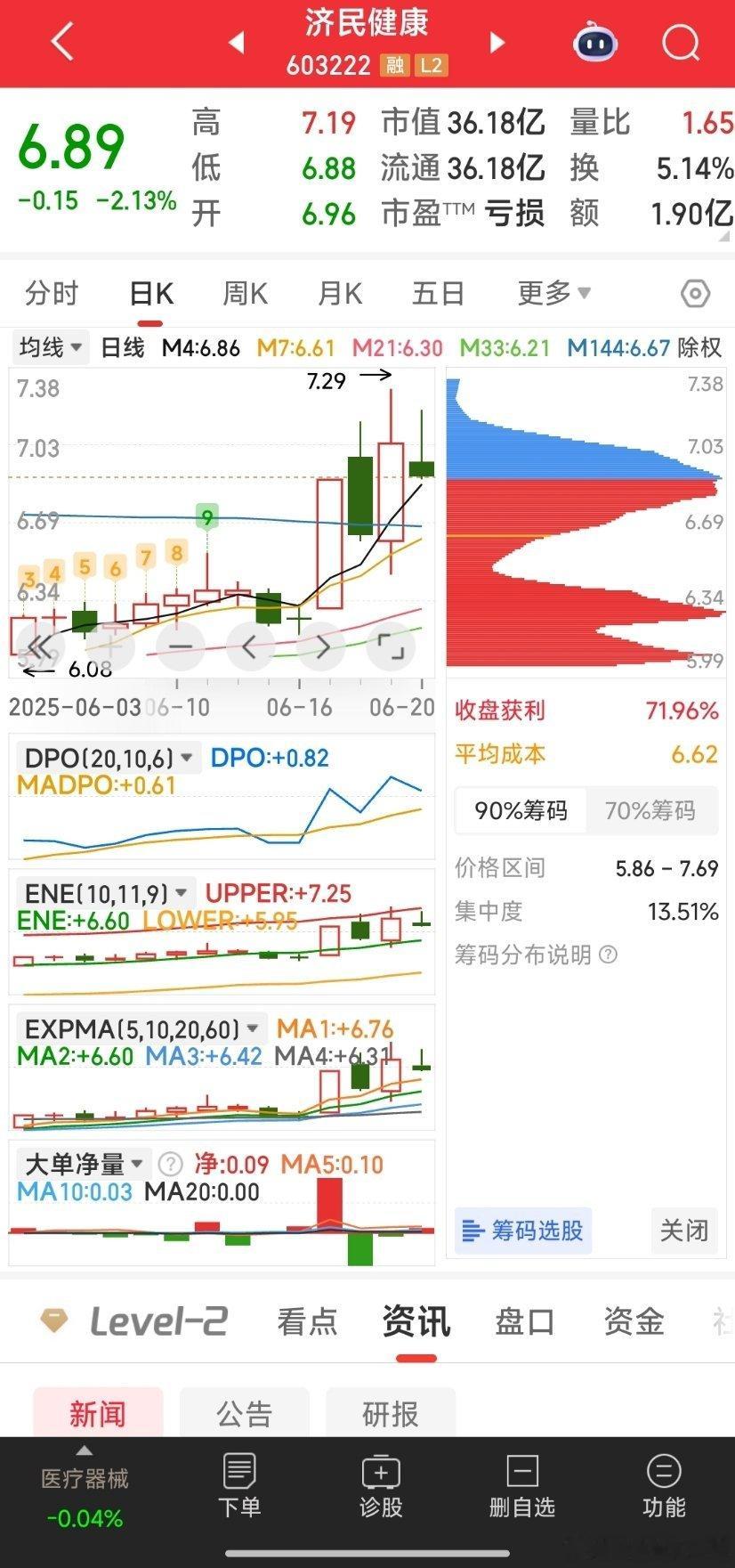Switch to next stock with right arrow
735x1568 pixels.
(x=497, y=42)
